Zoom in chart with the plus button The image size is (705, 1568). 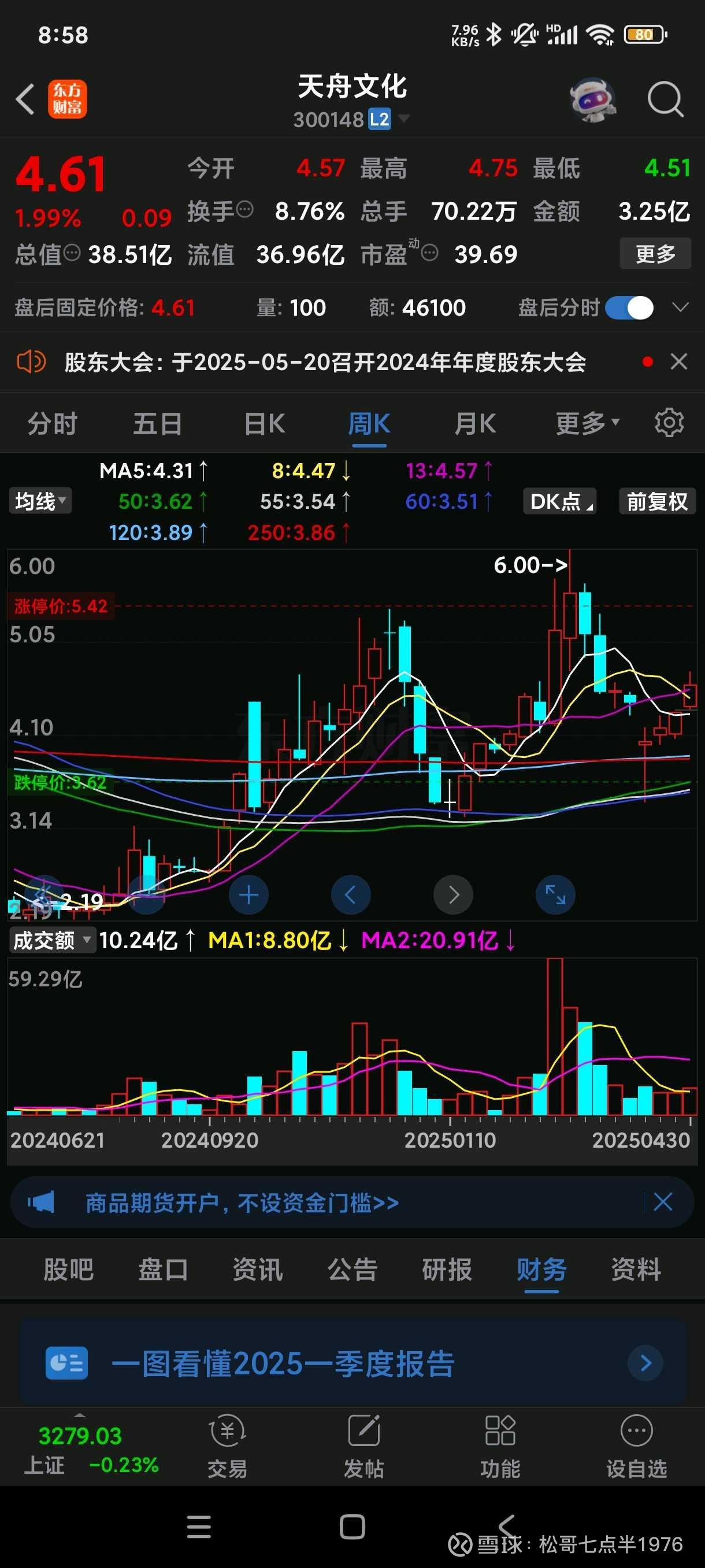pyautogui.click(x=248, y=894)
